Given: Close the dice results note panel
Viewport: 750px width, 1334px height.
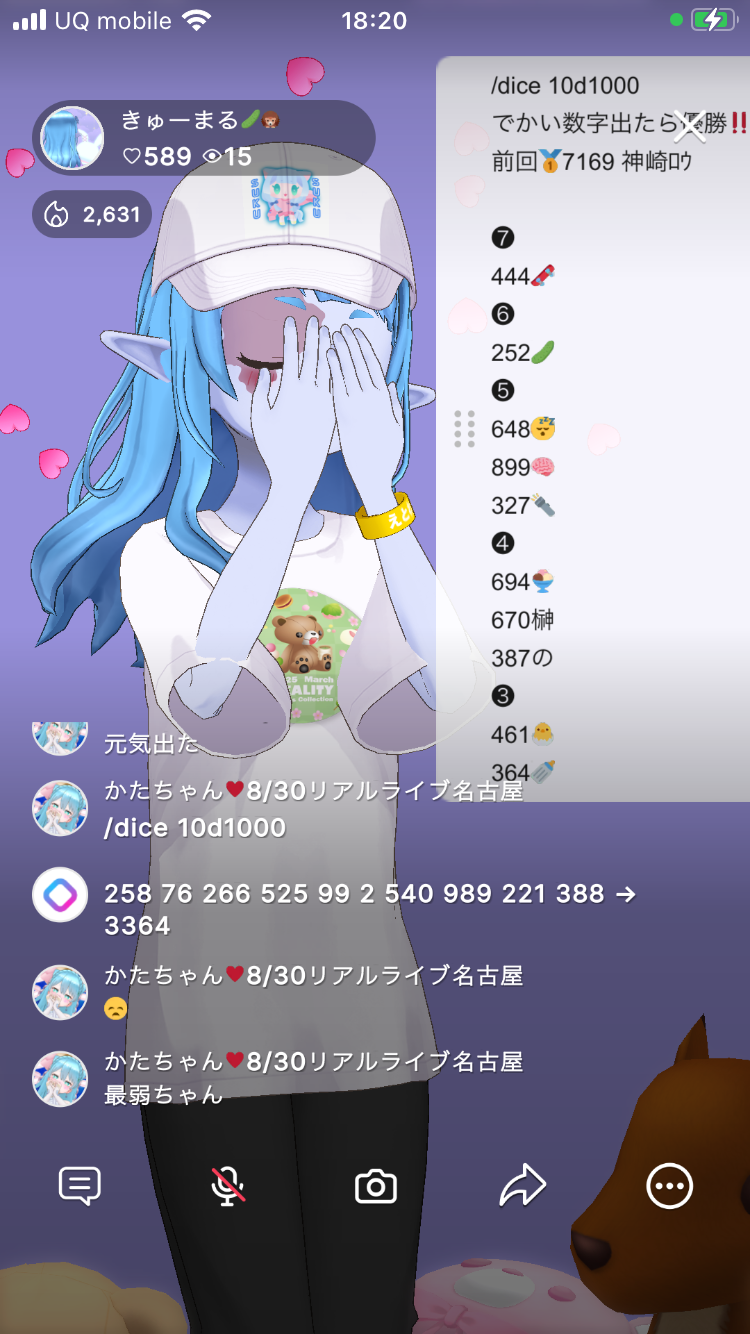Looking at the screenshot, I should click(689, 127).
